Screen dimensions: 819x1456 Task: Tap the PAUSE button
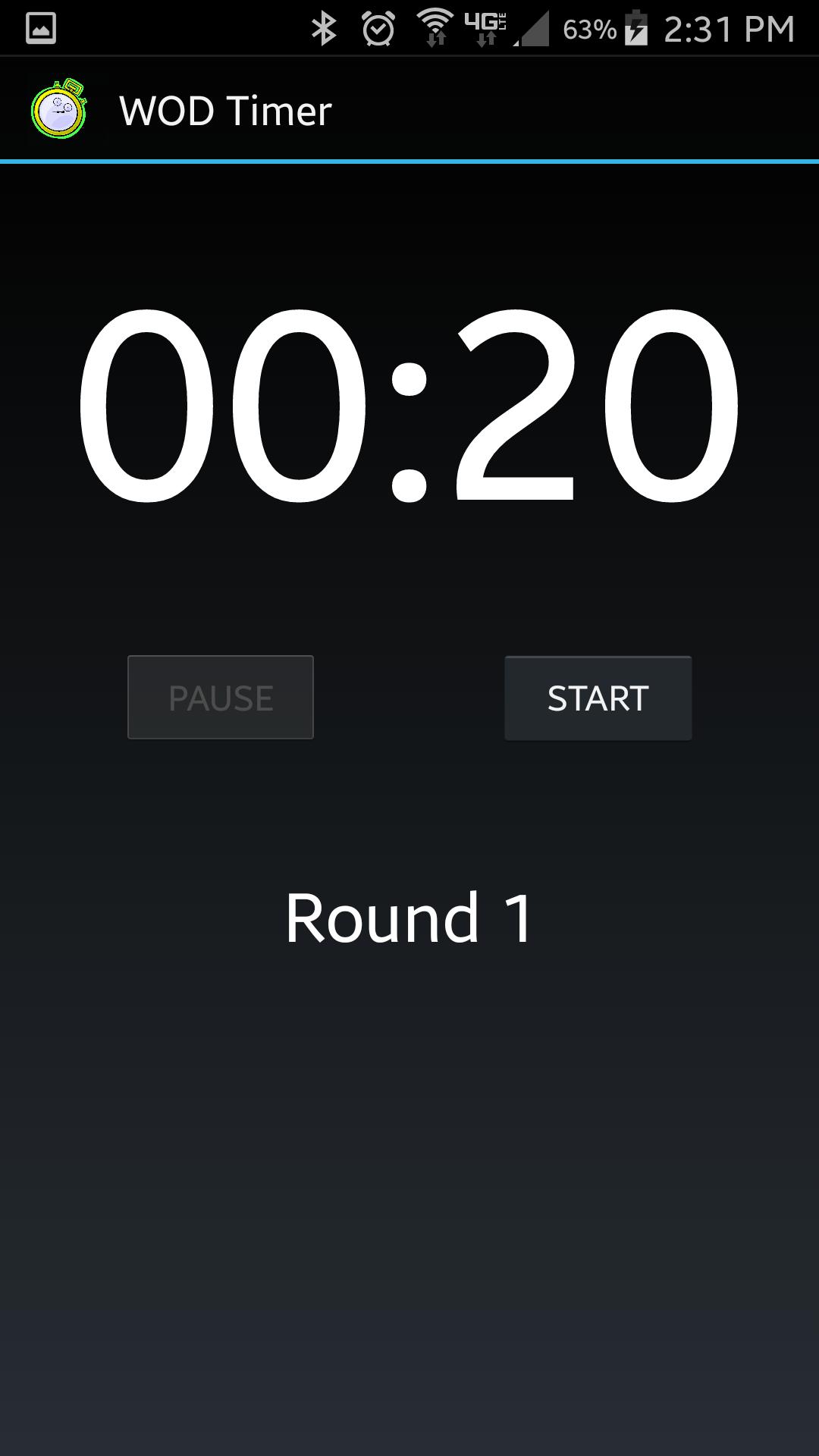(221, 697)
